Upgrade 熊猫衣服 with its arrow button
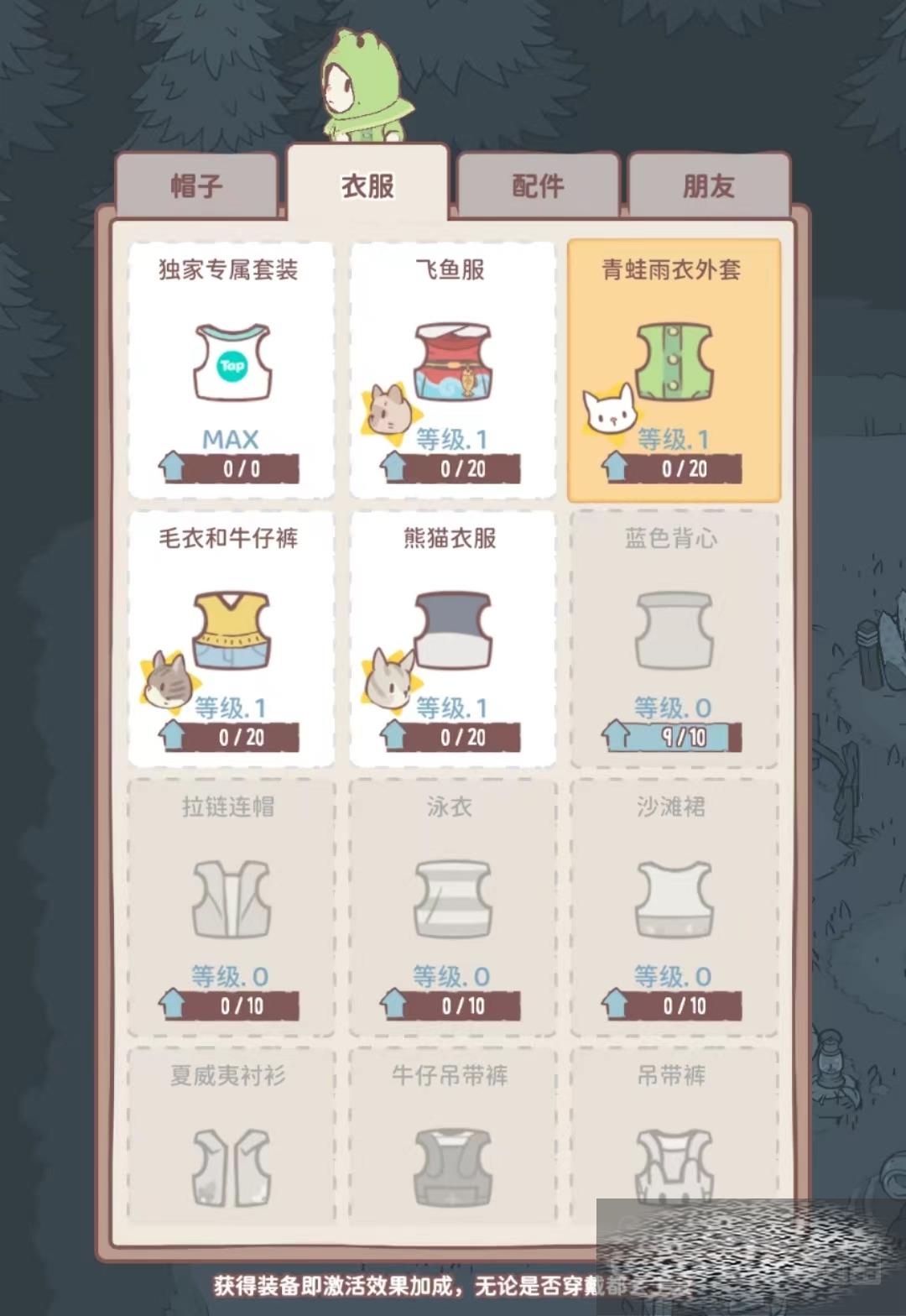The image size is (906, 1316). (x=393, y=736)
